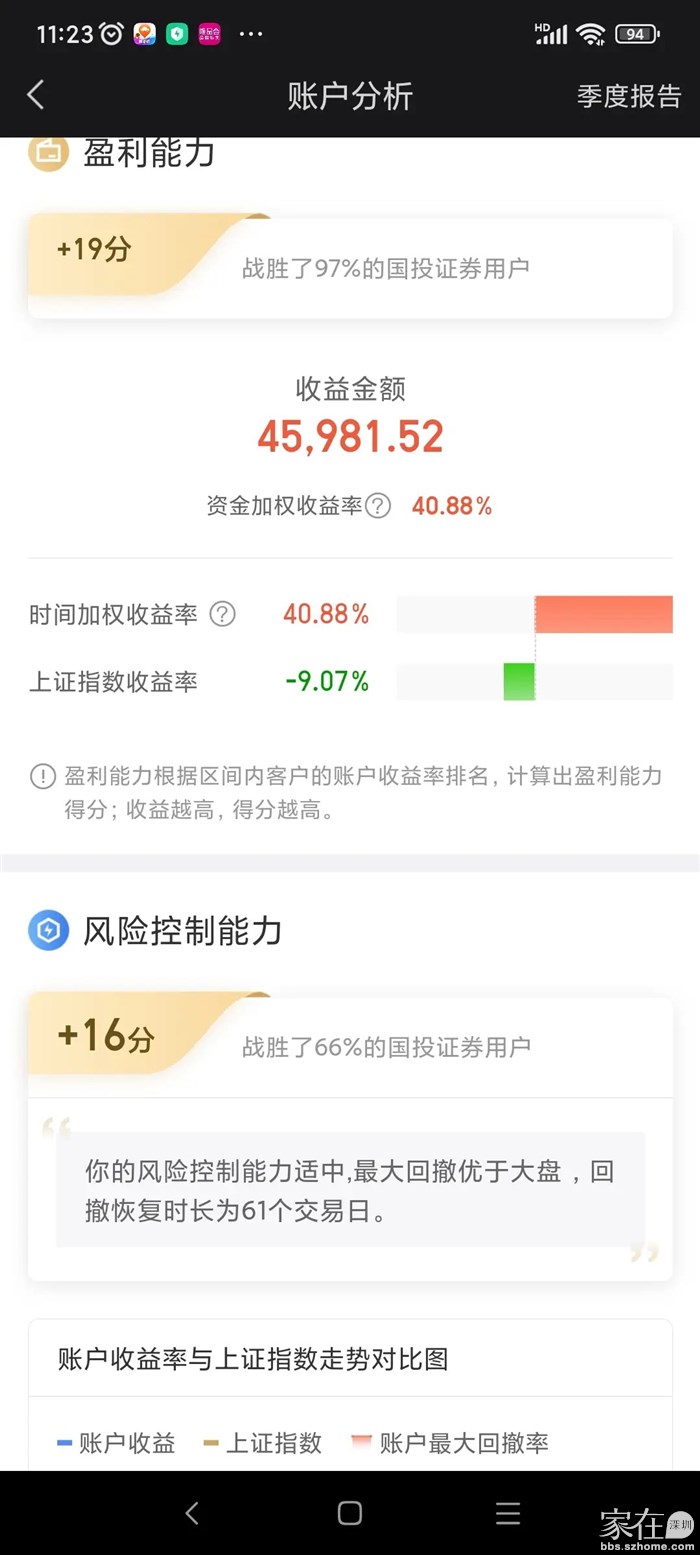Tap the system back navigation button
The height and width of the screenshot is (1555, 700).
pos(192,1513)
